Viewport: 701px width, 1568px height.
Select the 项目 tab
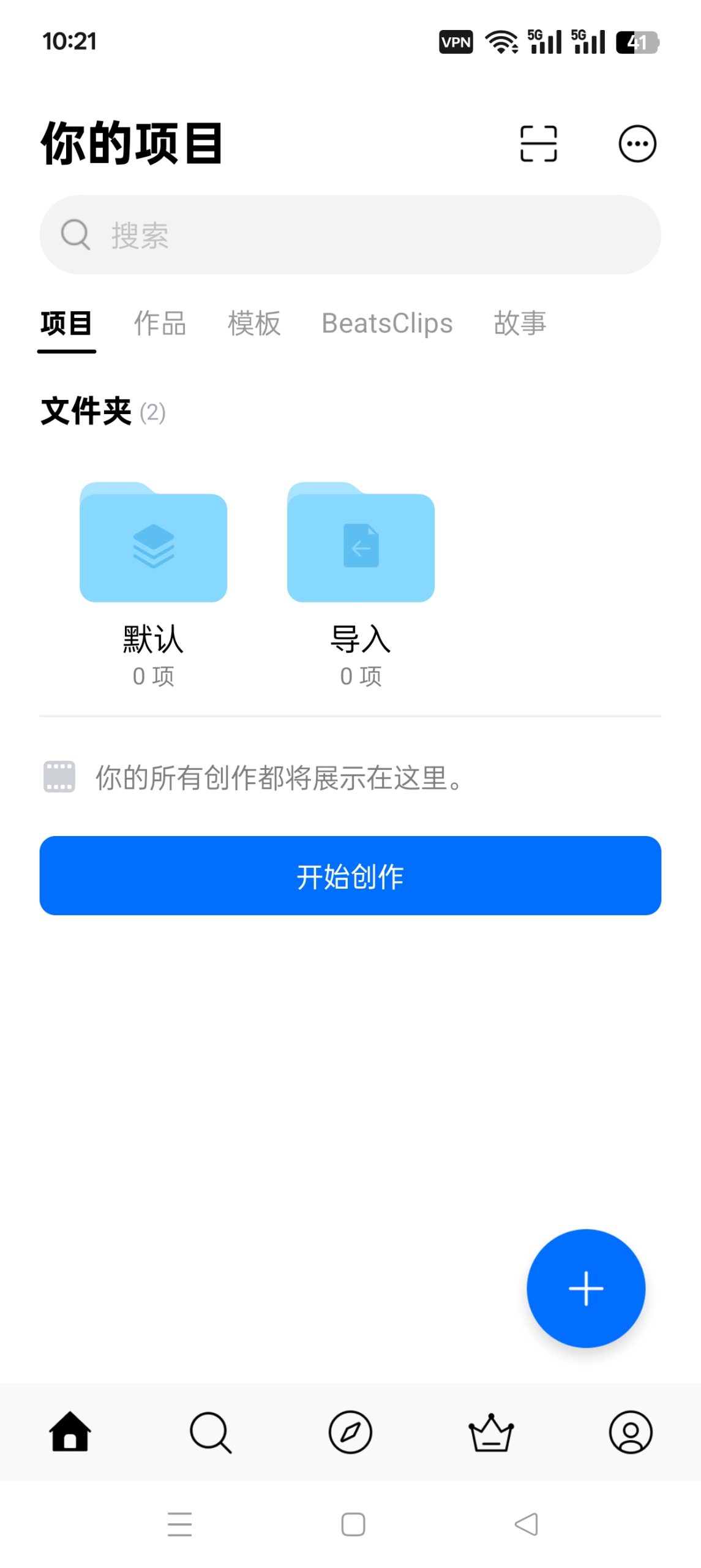click(66, 324)
